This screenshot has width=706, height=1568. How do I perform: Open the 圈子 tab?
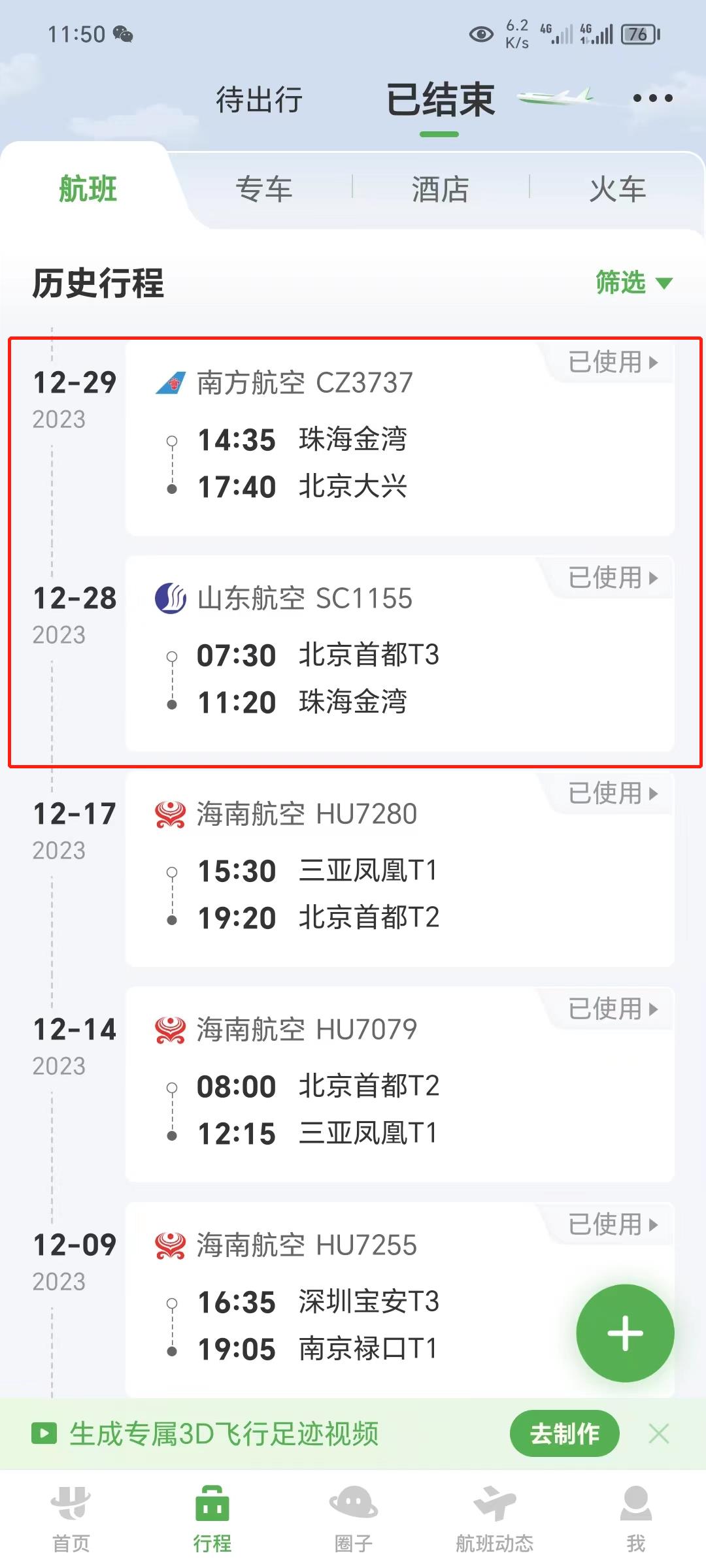pyautogui.click(x=353, y=1519)
